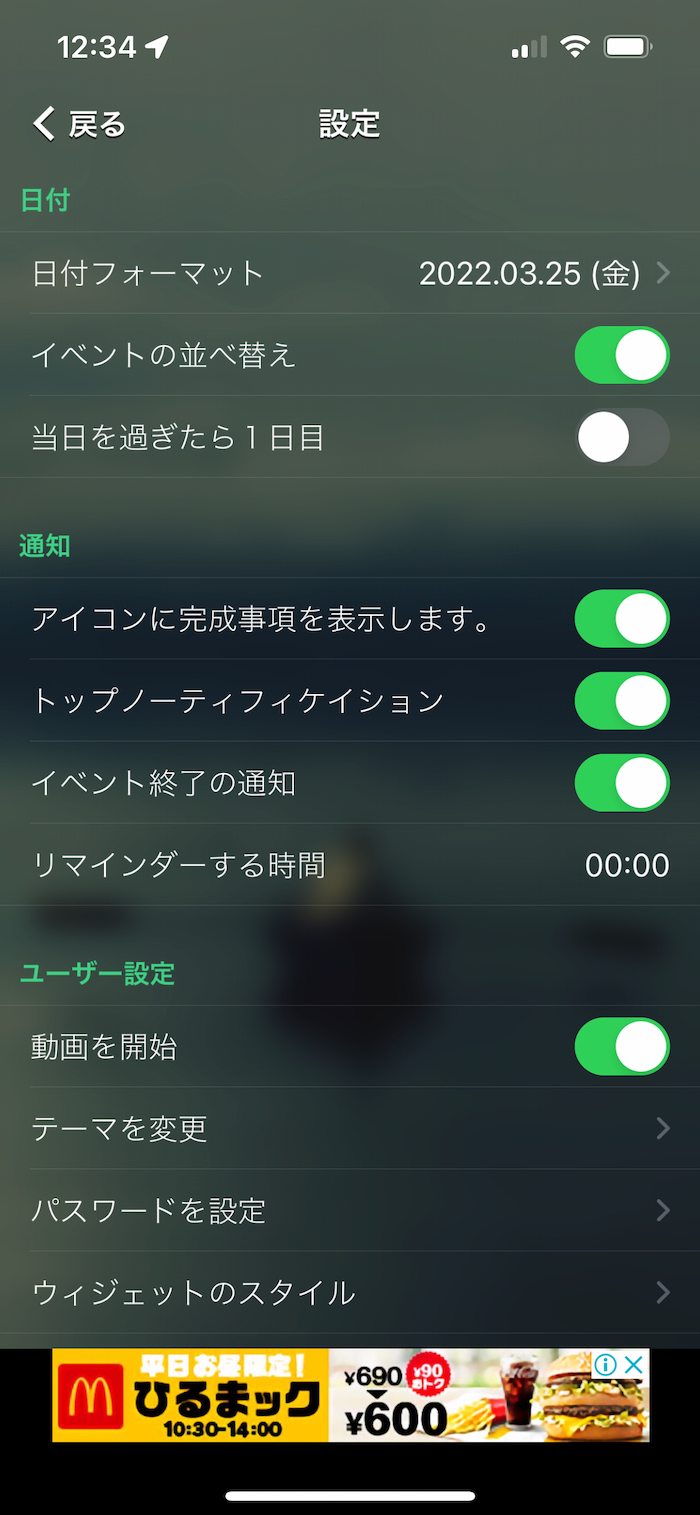
Task: Open パスワードを設定 password settings
Action: (350, 1211)
